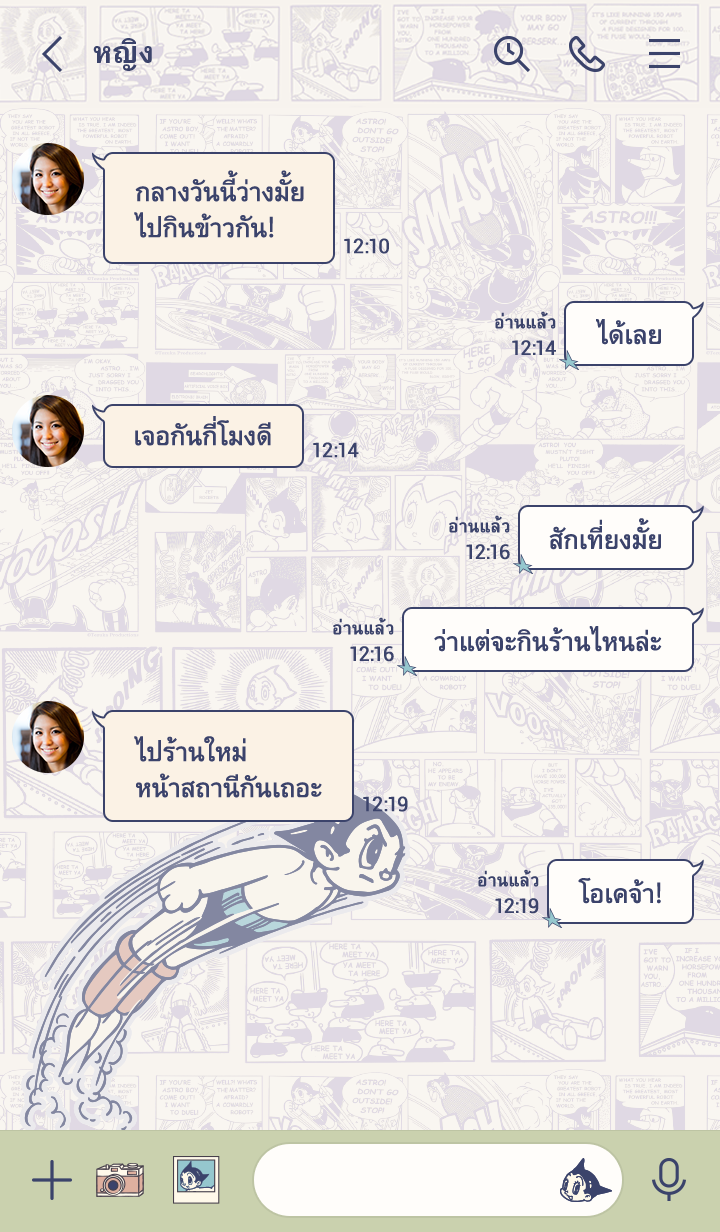Open หญิง's profile picture beside the 12:10 message
Screen dimensions: 720x1232
coord(48,180)
